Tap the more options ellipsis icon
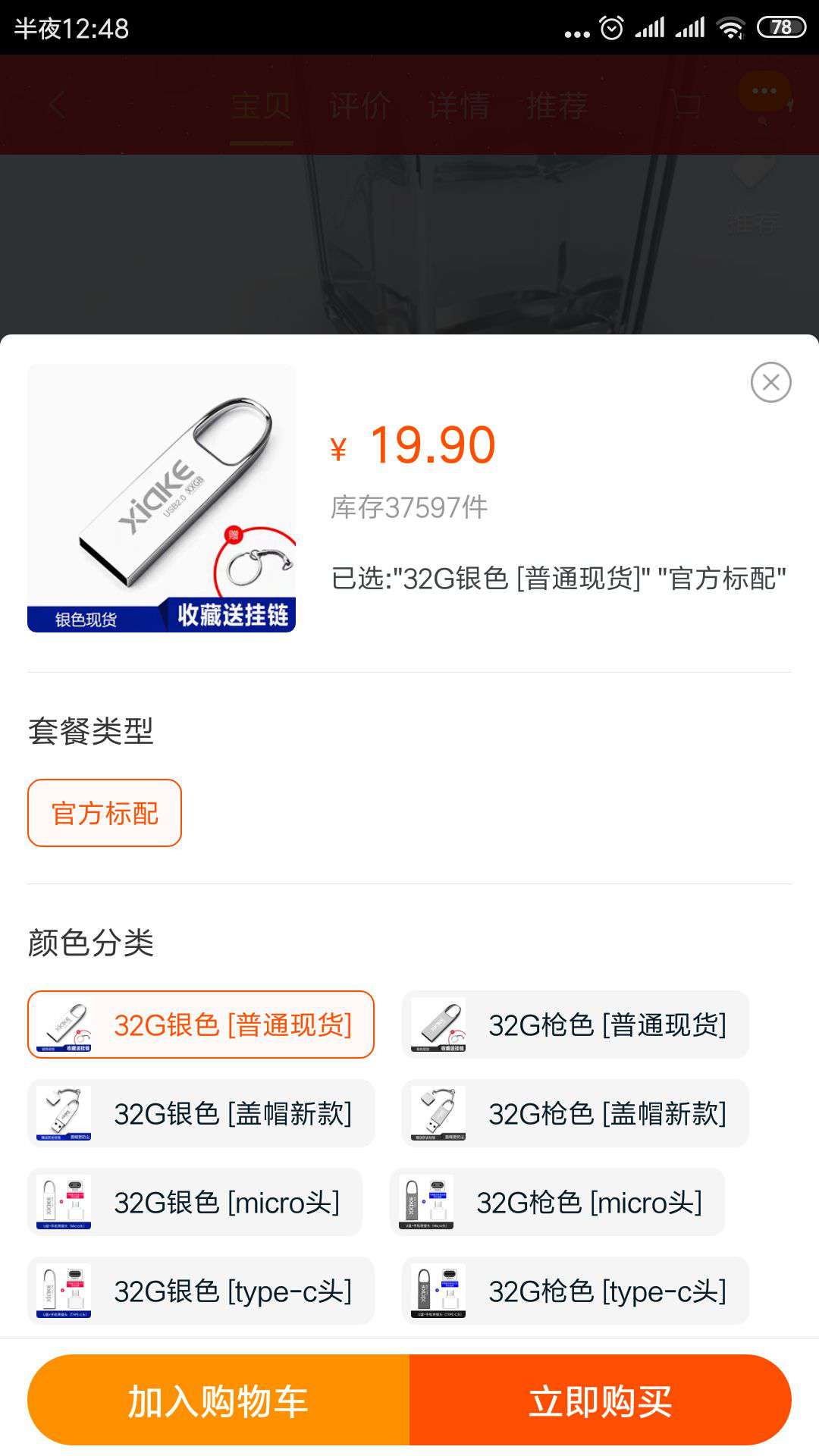Viewport: 819px width, 1456px height. pyautogui.click(x=766, y=89)
